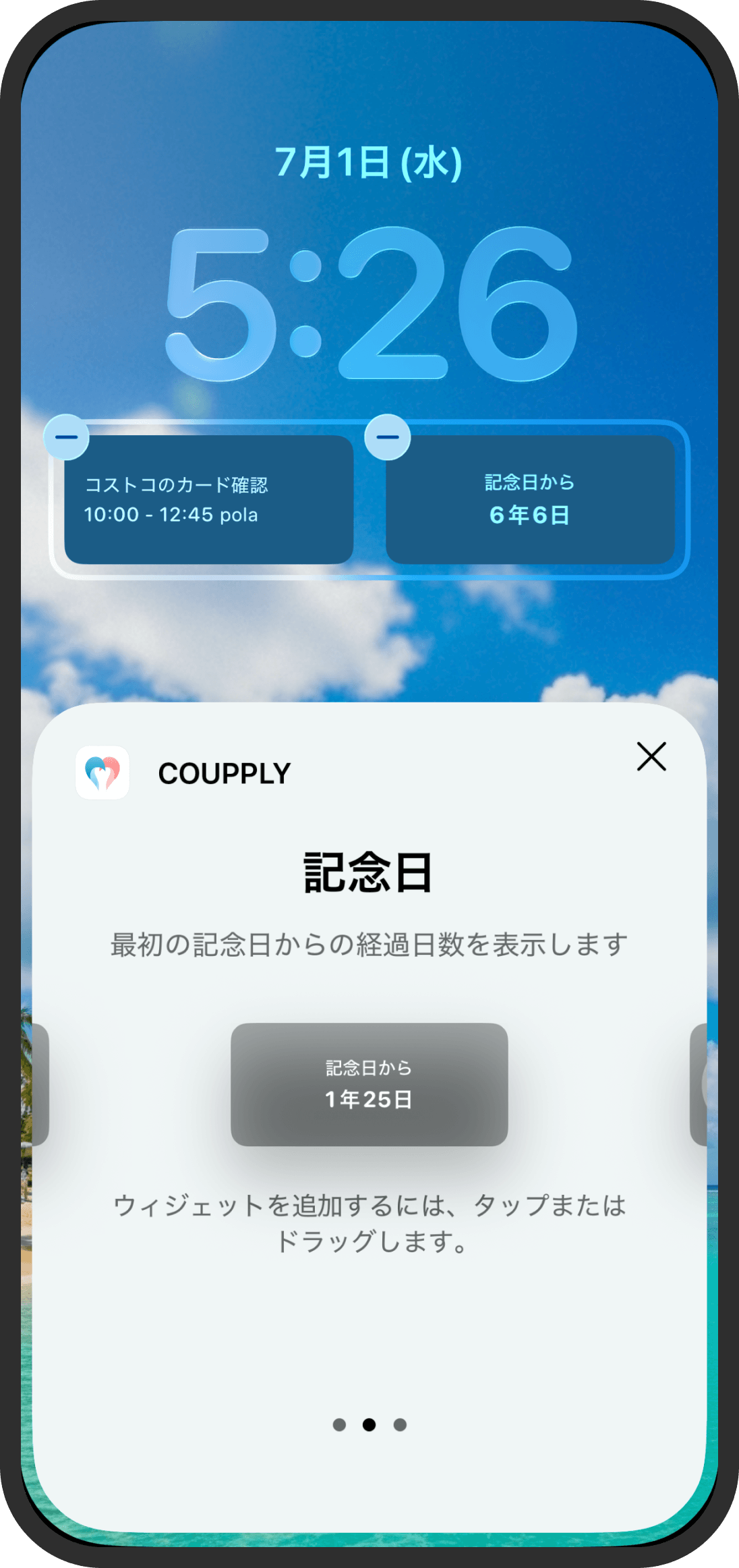Remove the 記念日から 6年6日 widget
The image size is (739, 1568).
(x=388, y=437)
